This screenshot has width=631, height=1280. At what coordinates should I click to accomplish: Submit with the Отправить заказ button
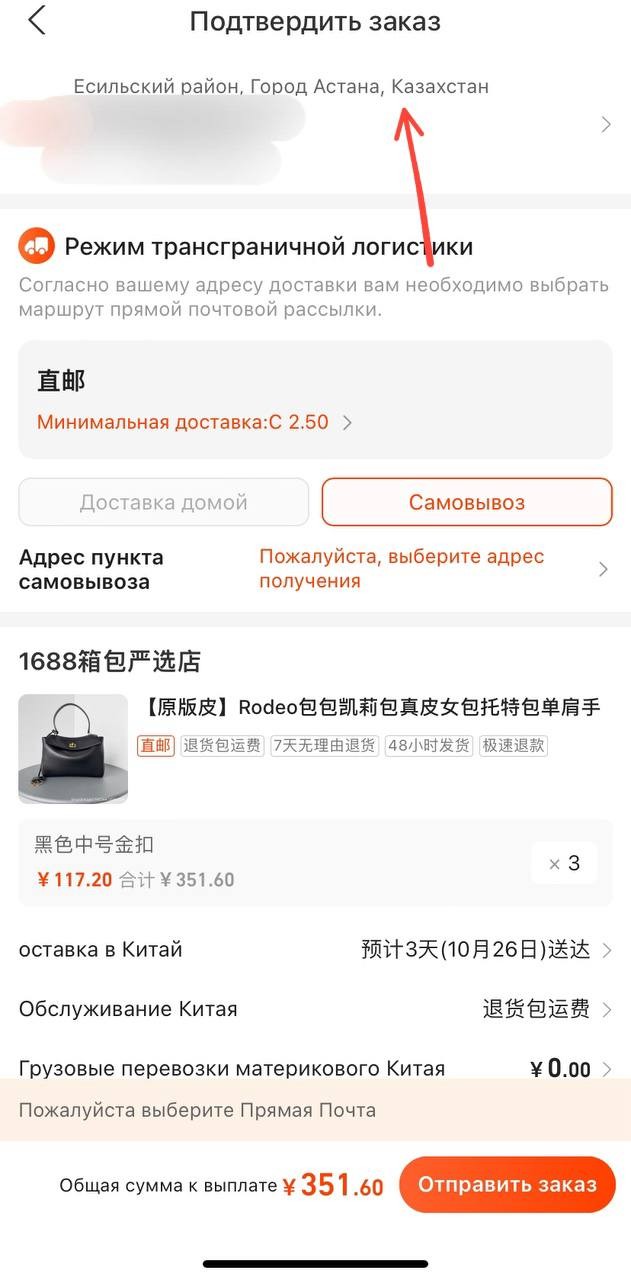click(x=507, y=1185)
